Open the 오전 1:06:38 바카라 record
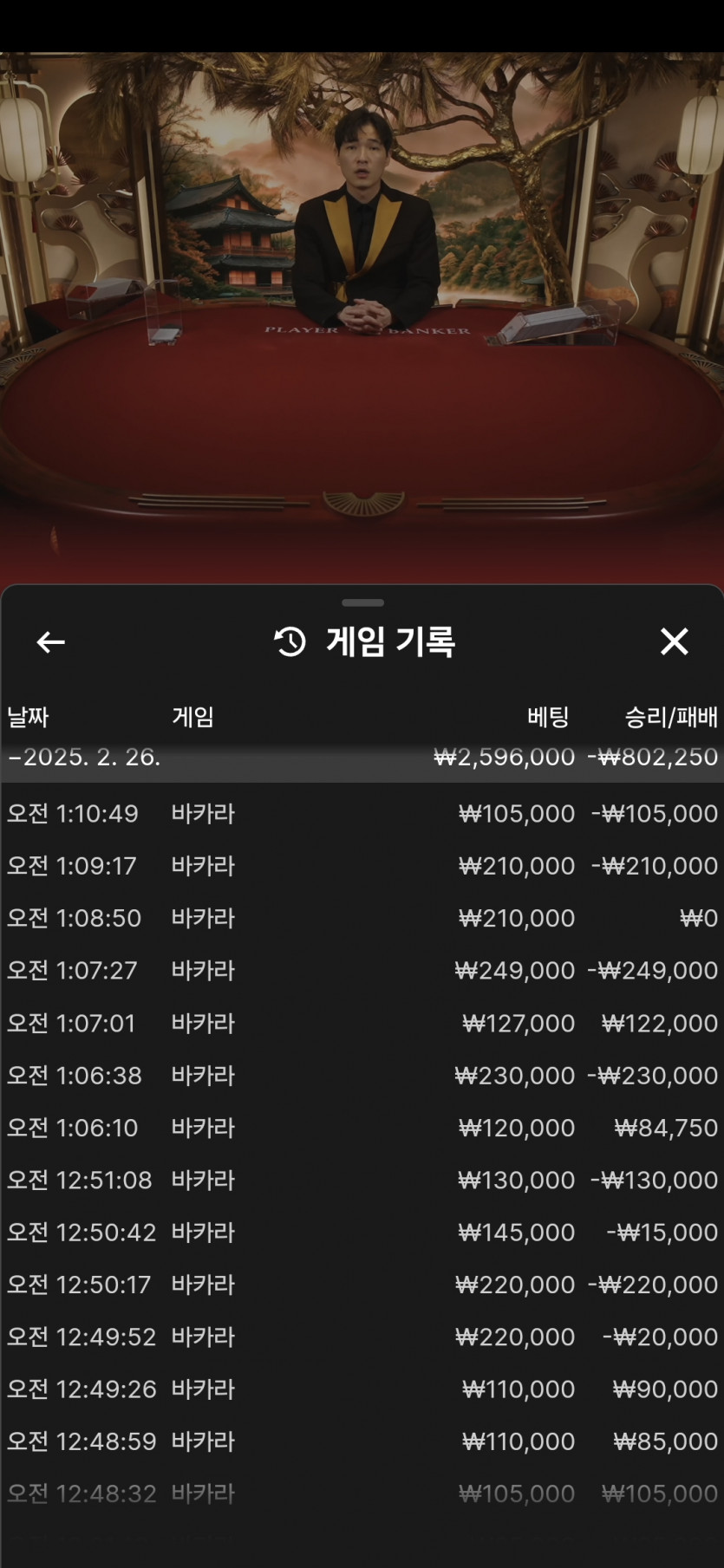The image size is (724, 1568). point(362,1076)
